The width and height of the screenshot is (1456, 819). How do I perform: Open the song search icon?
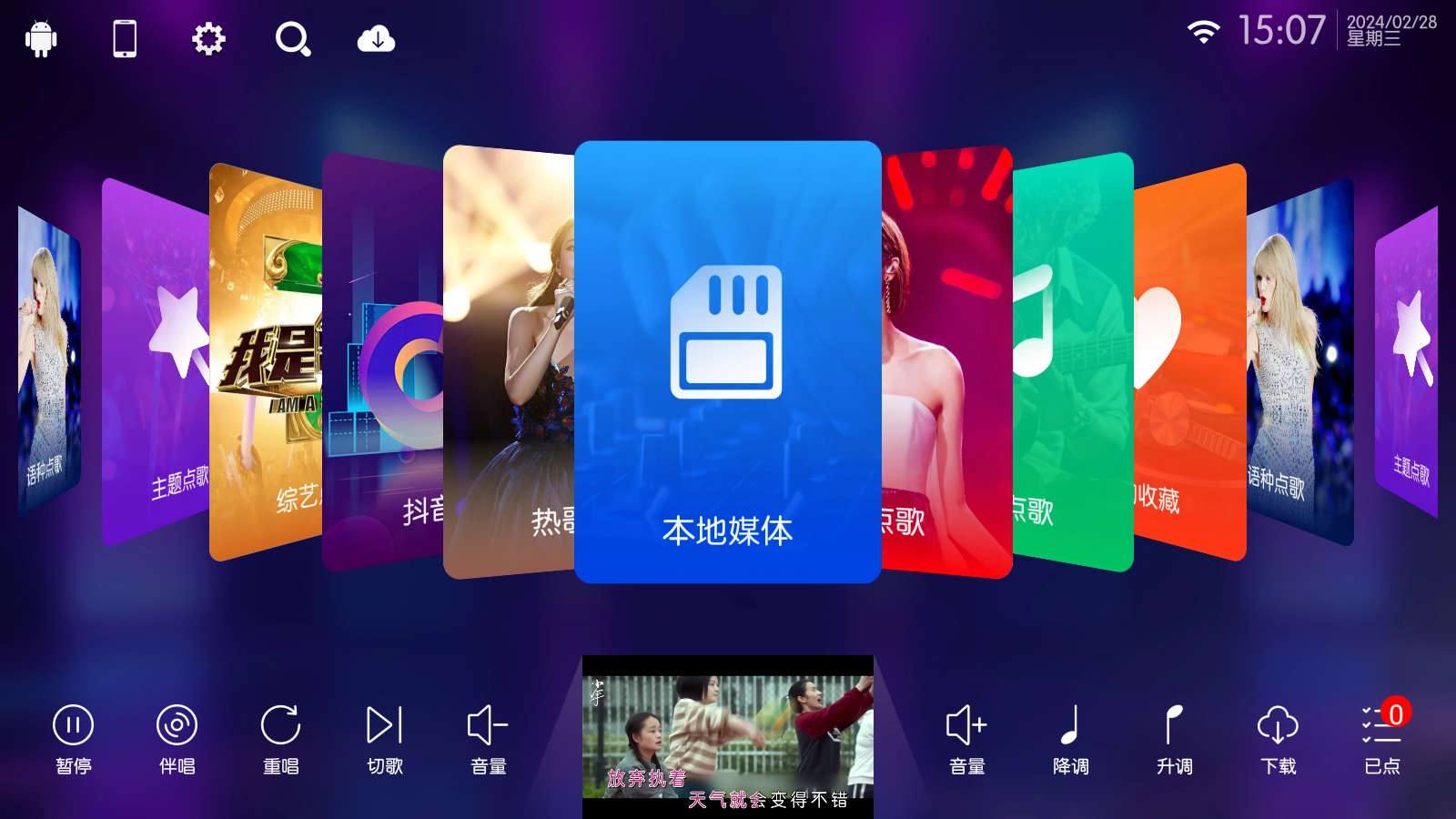(293, 39)
